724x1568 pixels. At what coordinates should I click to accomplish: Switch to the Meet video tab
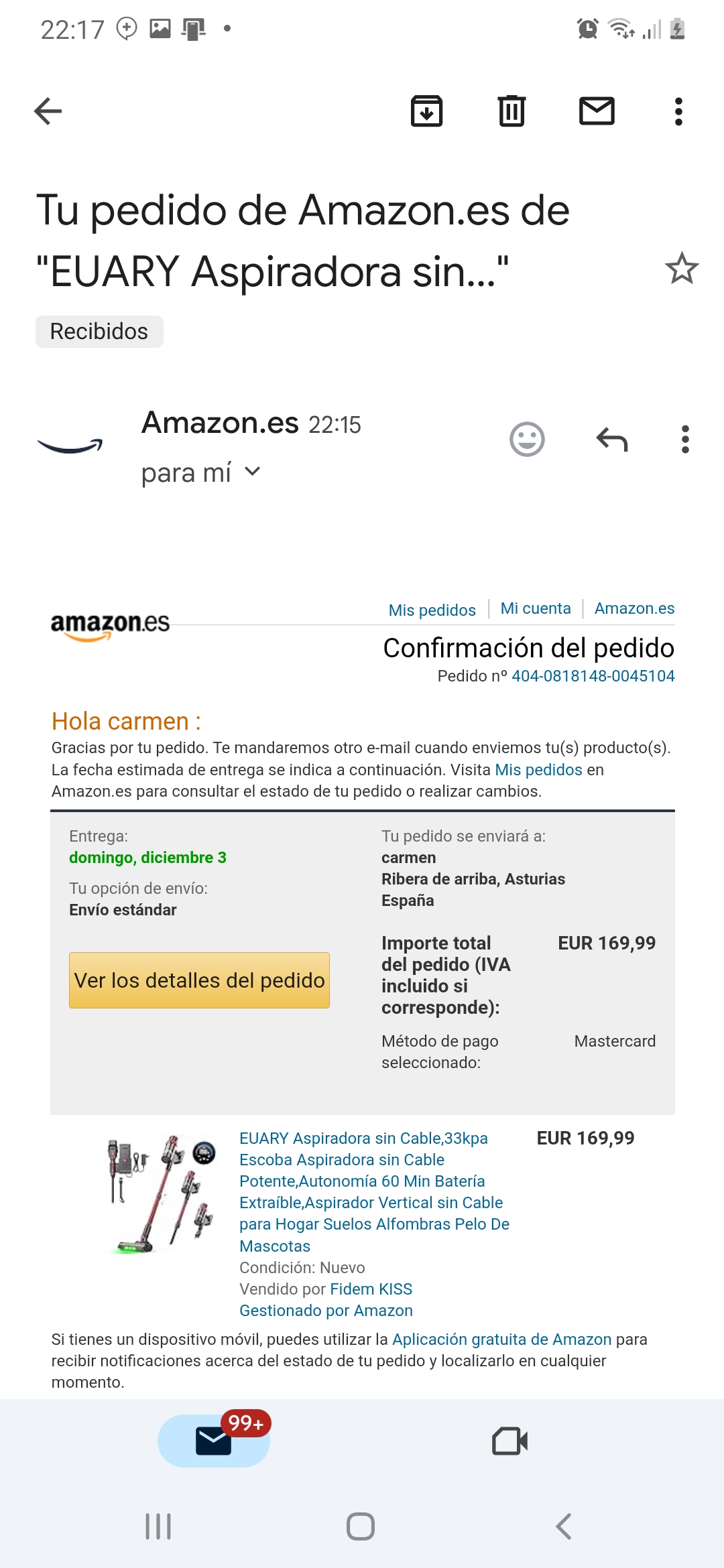pyautogui.click(x=509, y=1441)
